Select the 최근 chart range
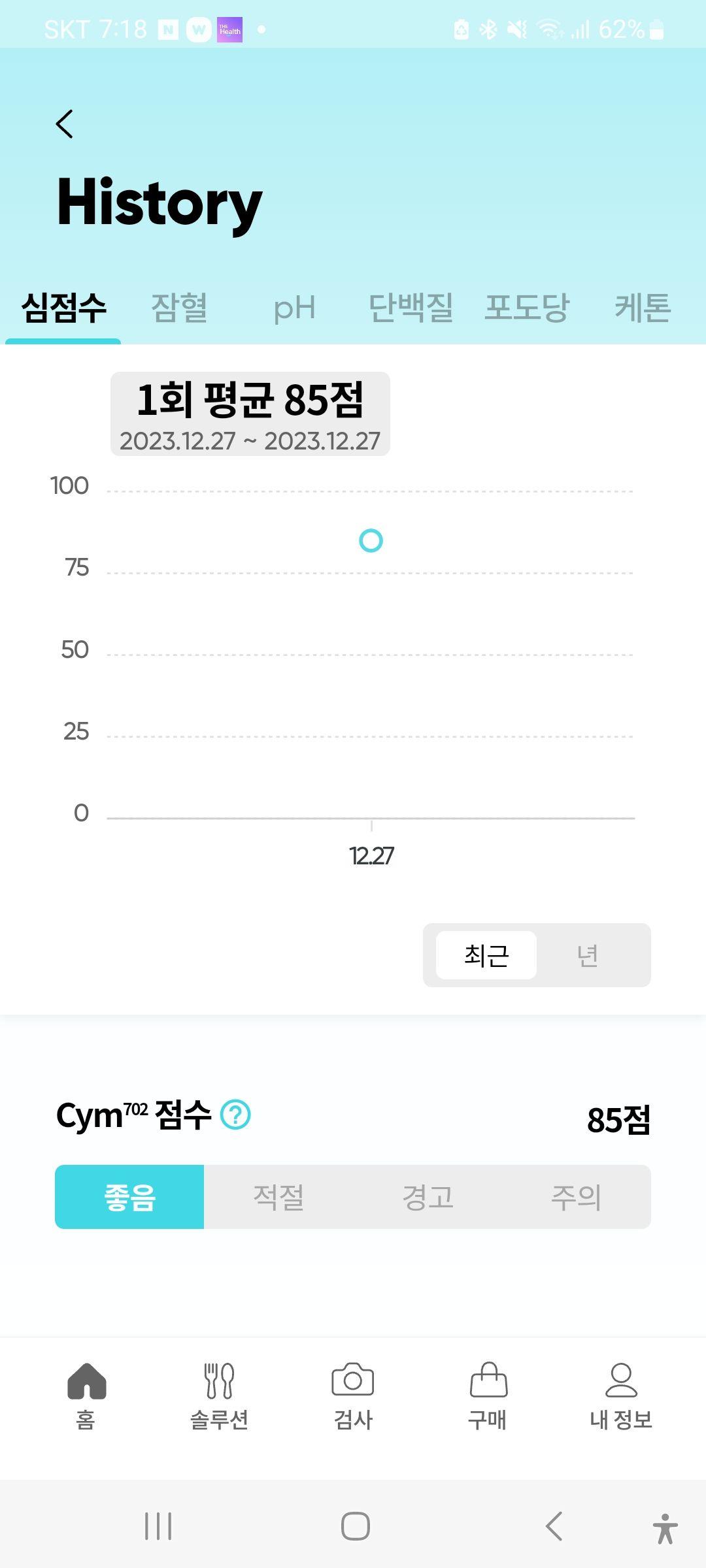The height and width of the screenshot is (1568, 706). click(486, 955)
